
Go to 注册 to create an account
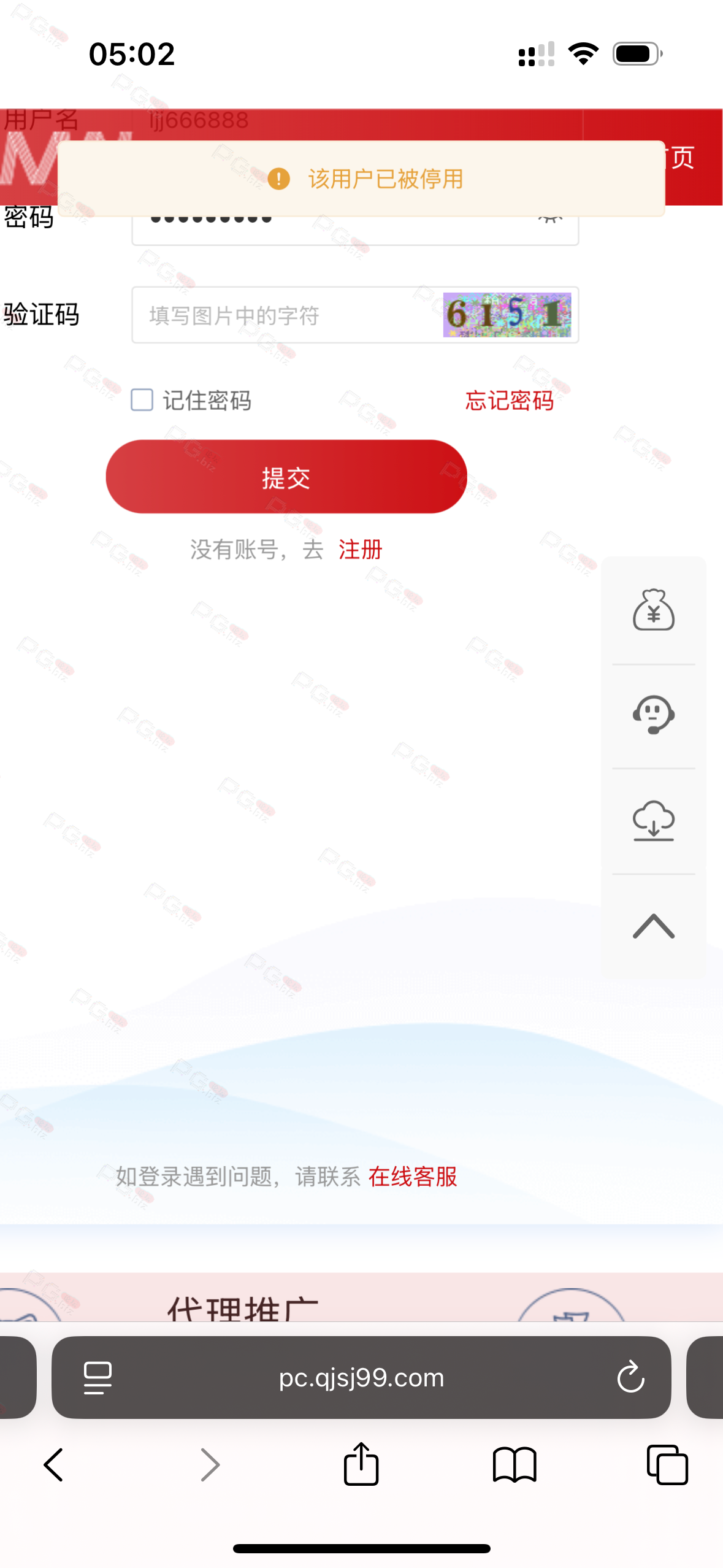[360, 550]
